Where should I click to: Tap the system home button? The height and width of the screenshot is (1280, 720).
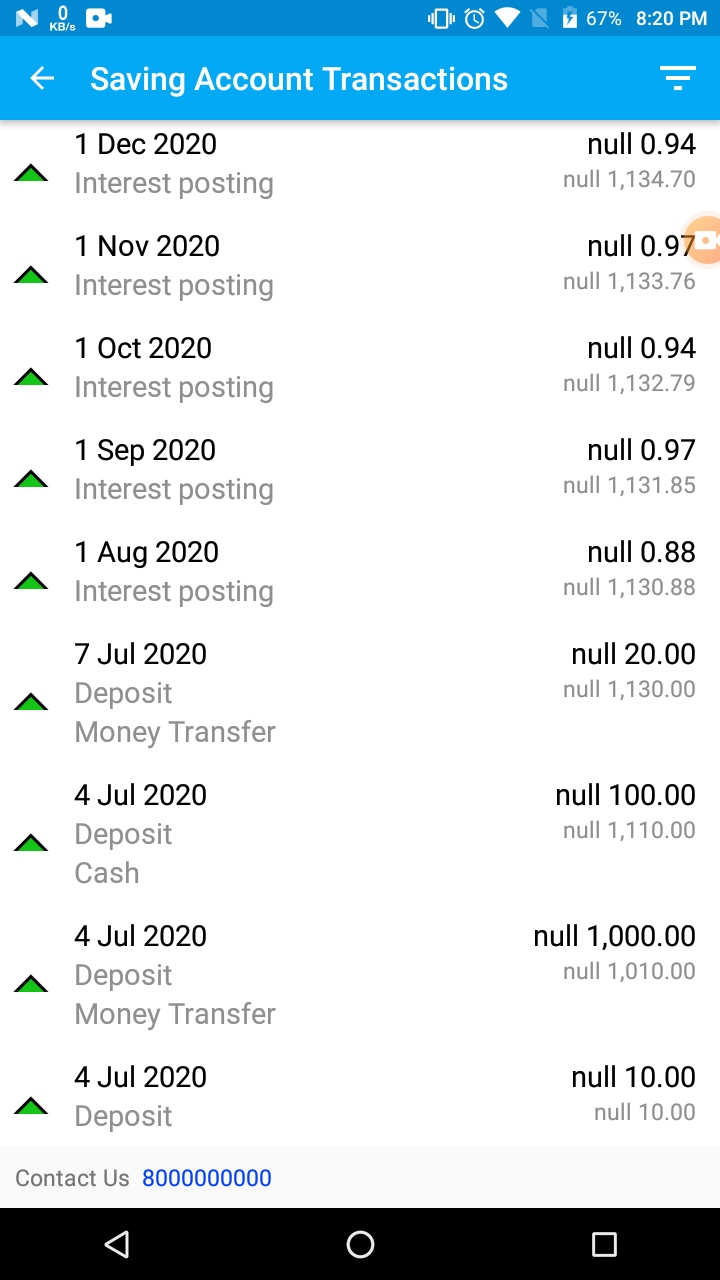tap(360, 1244)
